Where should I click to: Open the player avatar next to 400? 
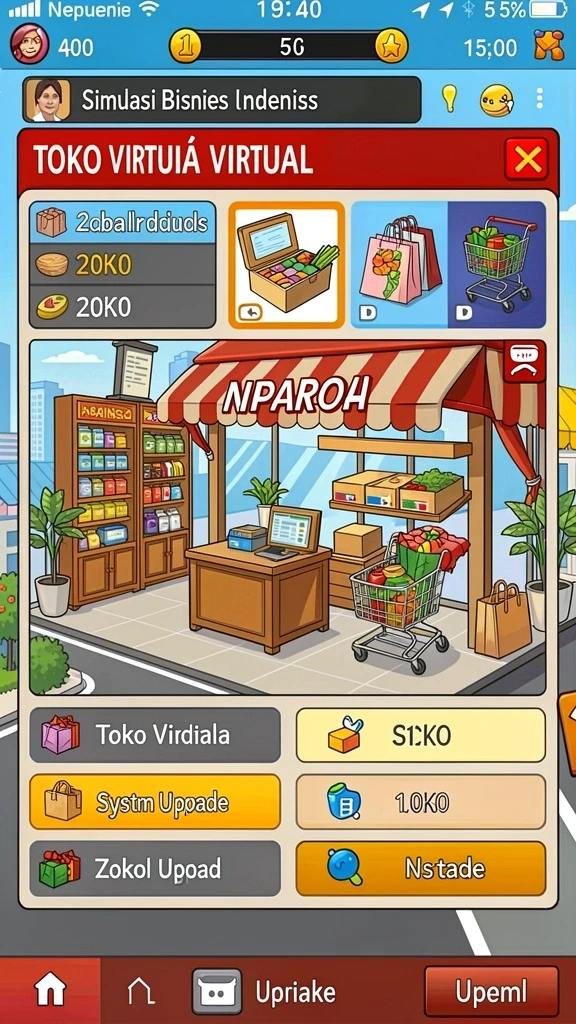pos(29,44)
